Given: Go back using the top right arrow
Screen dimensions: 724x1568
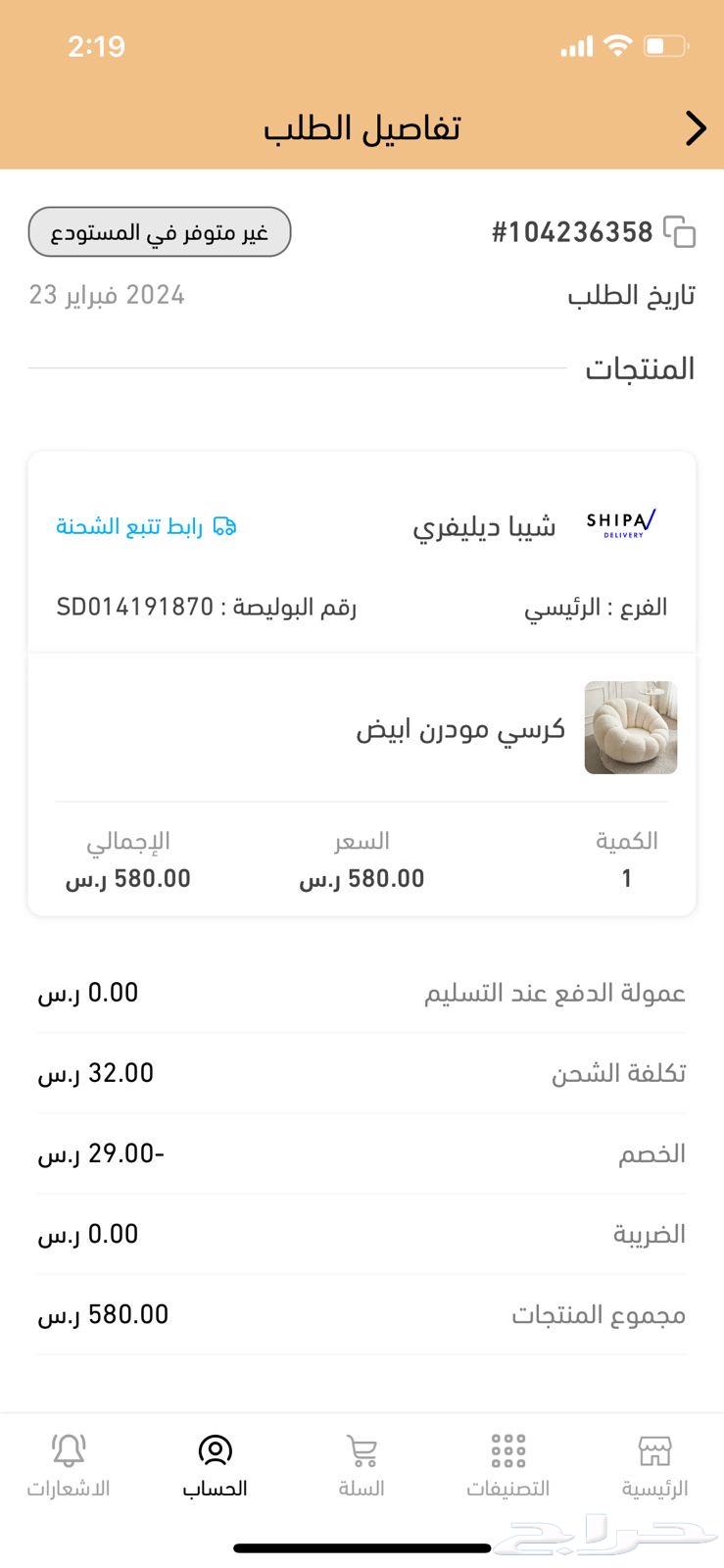Looking at the screenshot, I should point(697,128).
